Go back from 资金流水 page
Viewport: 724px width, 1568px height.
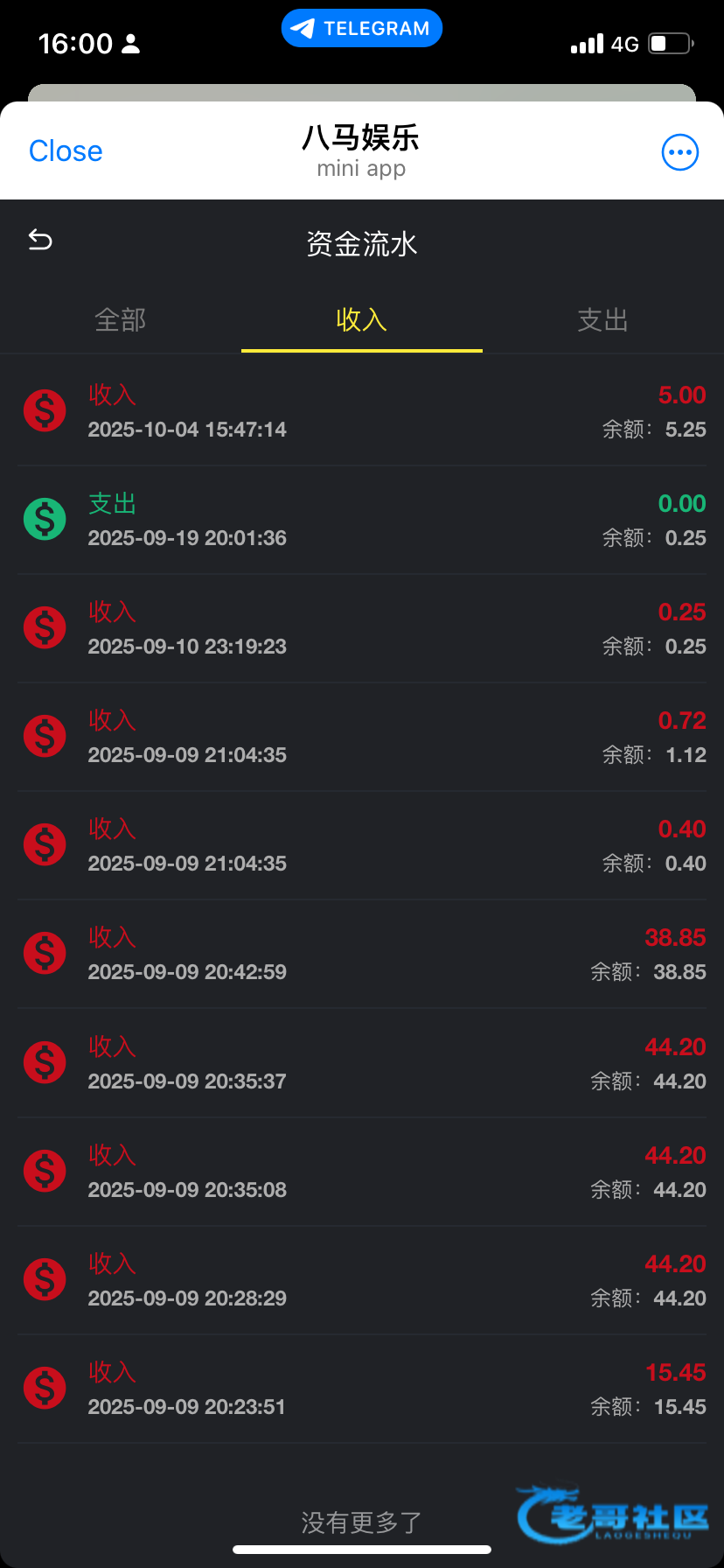point(40,240)
